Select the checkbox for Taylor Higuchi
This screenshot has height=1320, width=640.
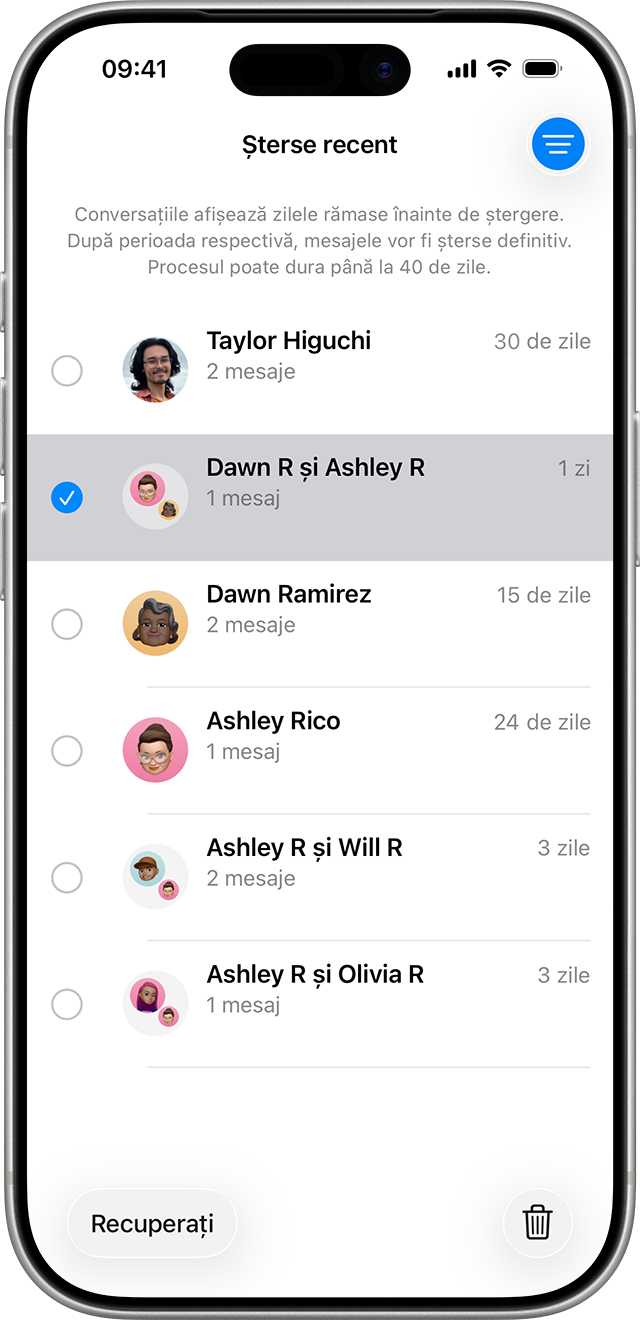[67, 371]
